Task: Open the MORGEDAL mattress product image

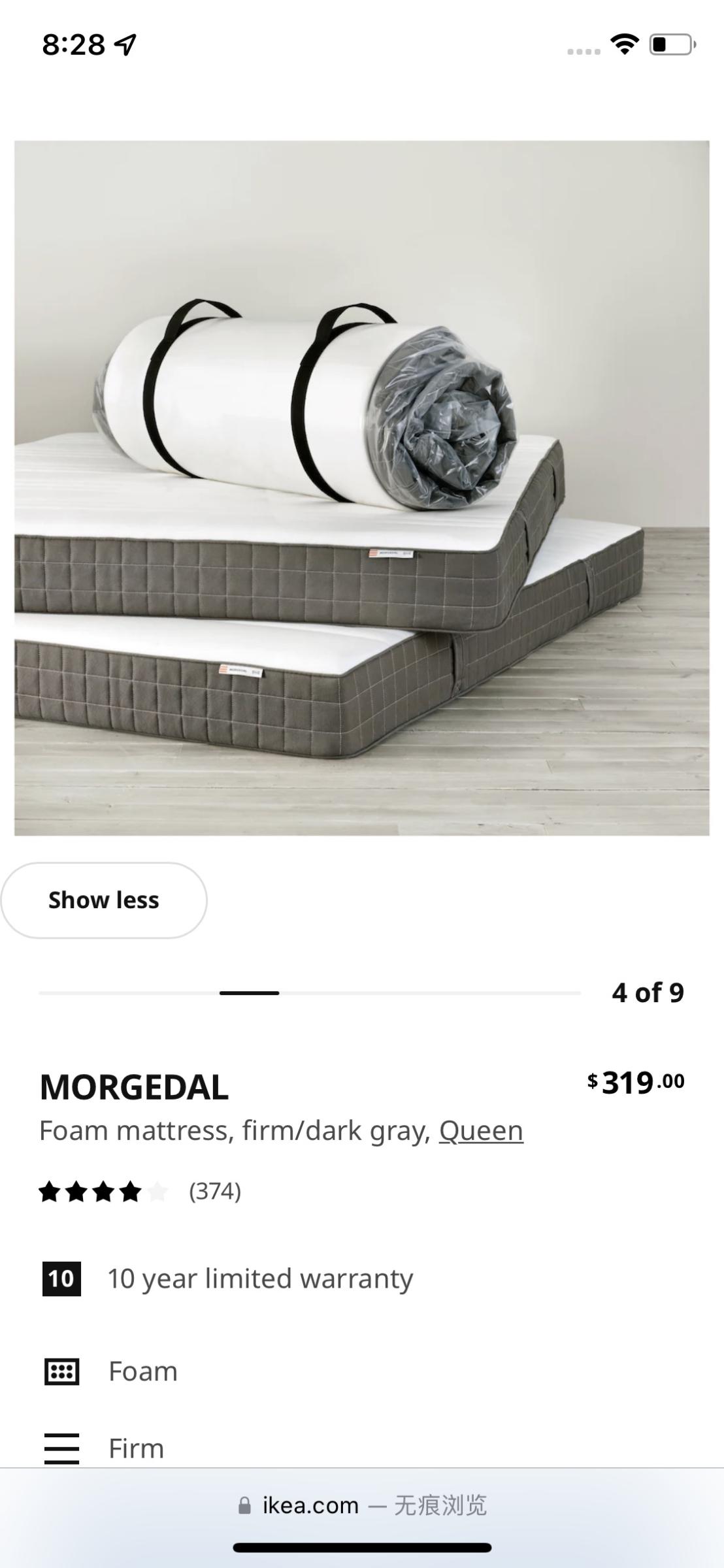Action: (x=361, y=488)
